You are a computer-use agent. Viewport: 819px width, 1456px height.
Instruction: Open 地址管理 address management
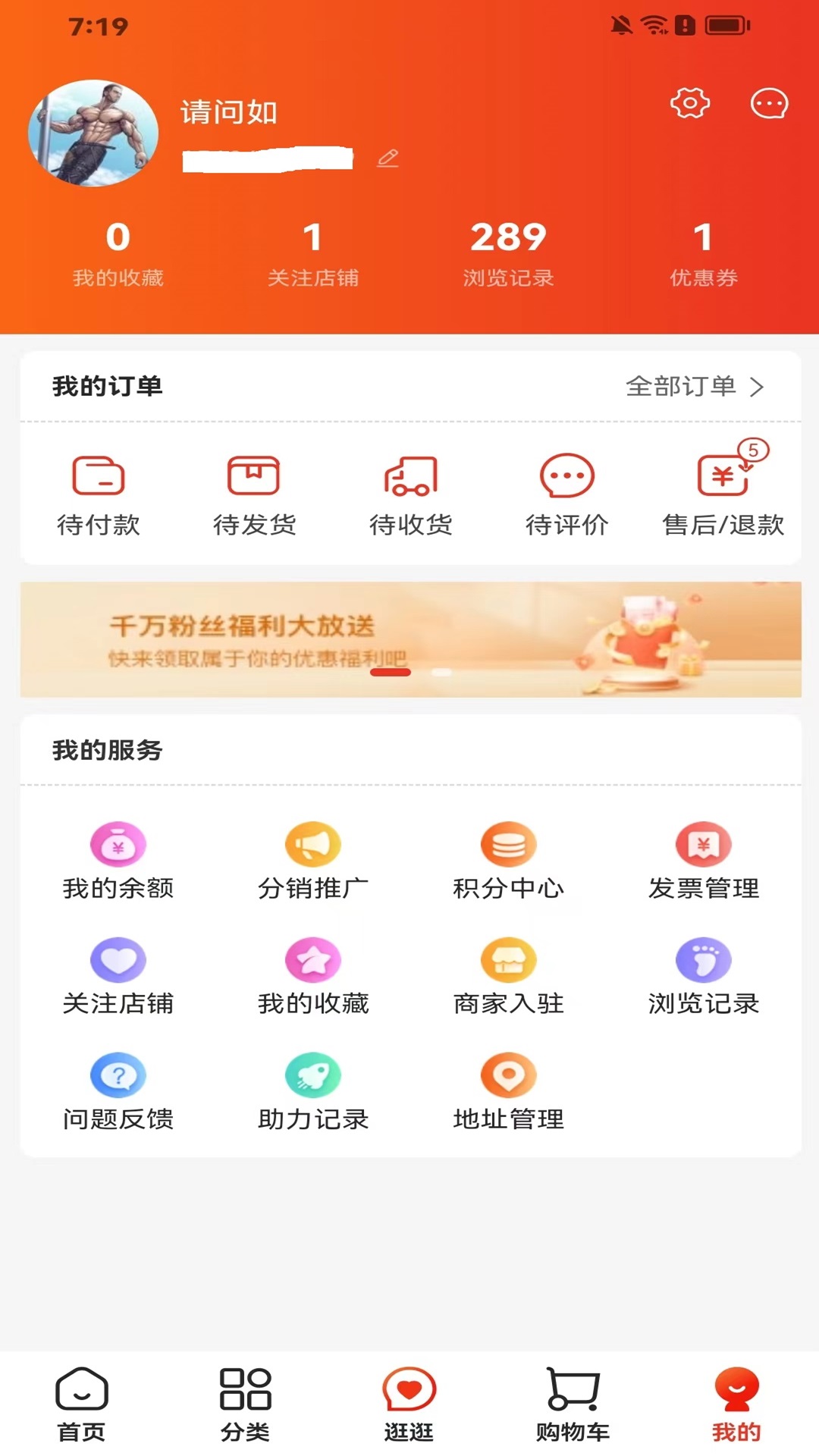point(507,1090)
